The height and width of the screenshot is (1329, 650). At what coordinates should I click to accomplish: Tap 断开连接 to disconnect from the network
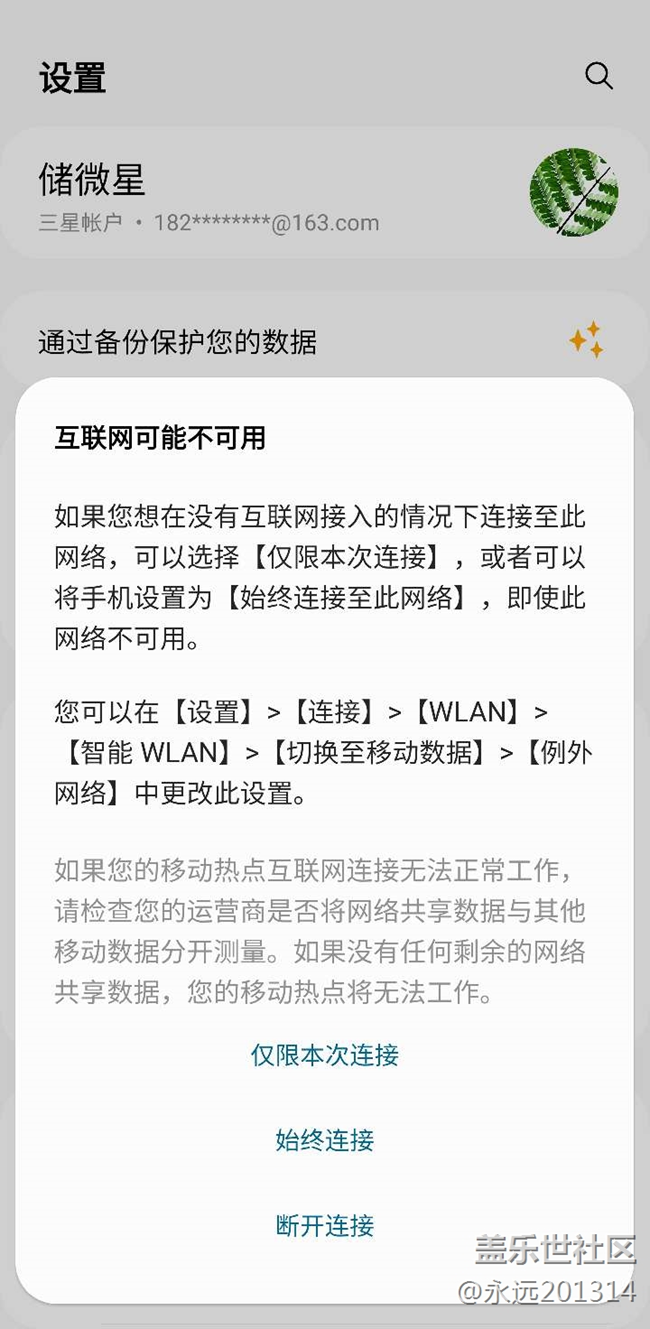tap(324, 1225)
